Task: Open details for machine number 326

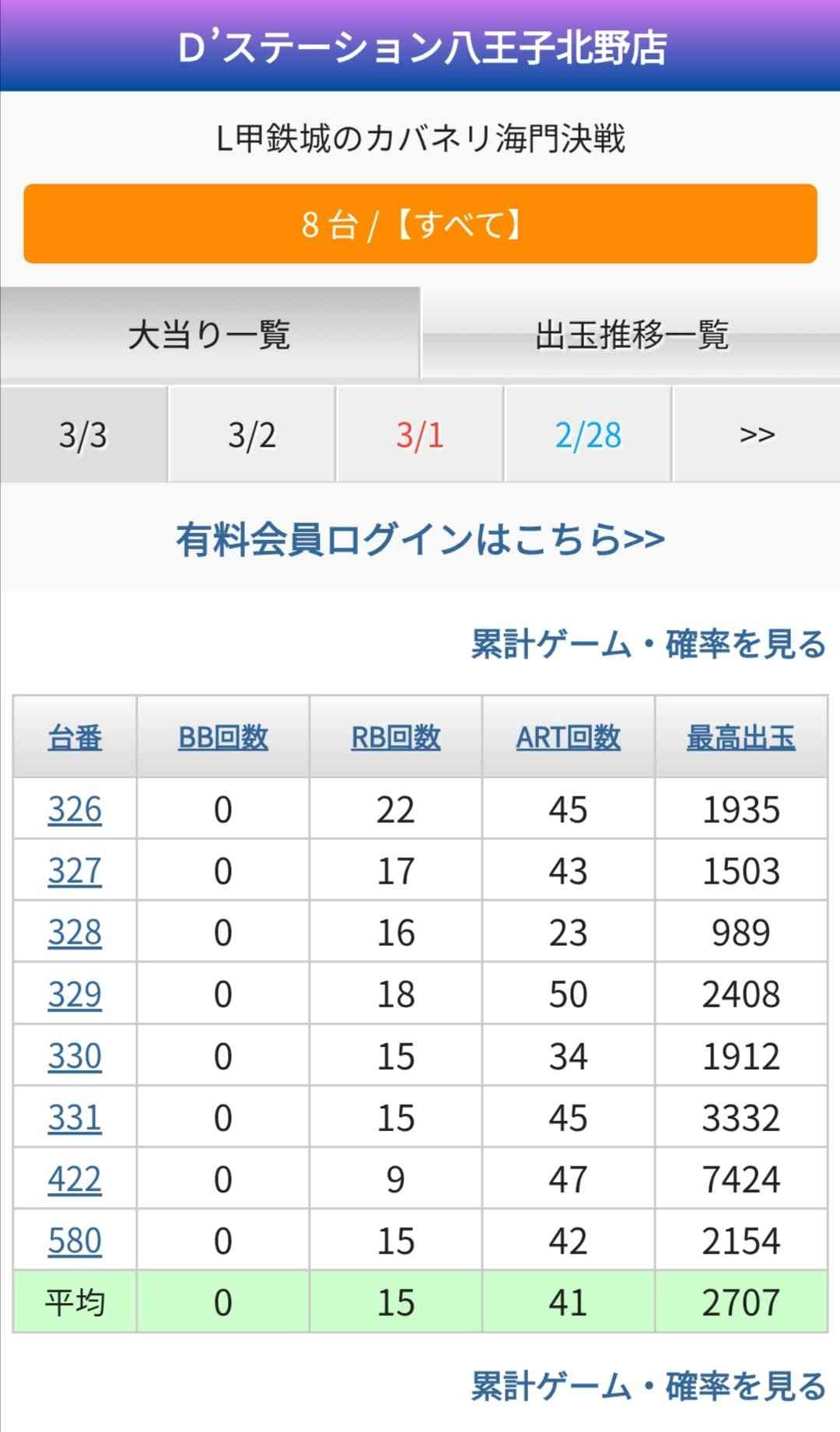Action: 75,809
